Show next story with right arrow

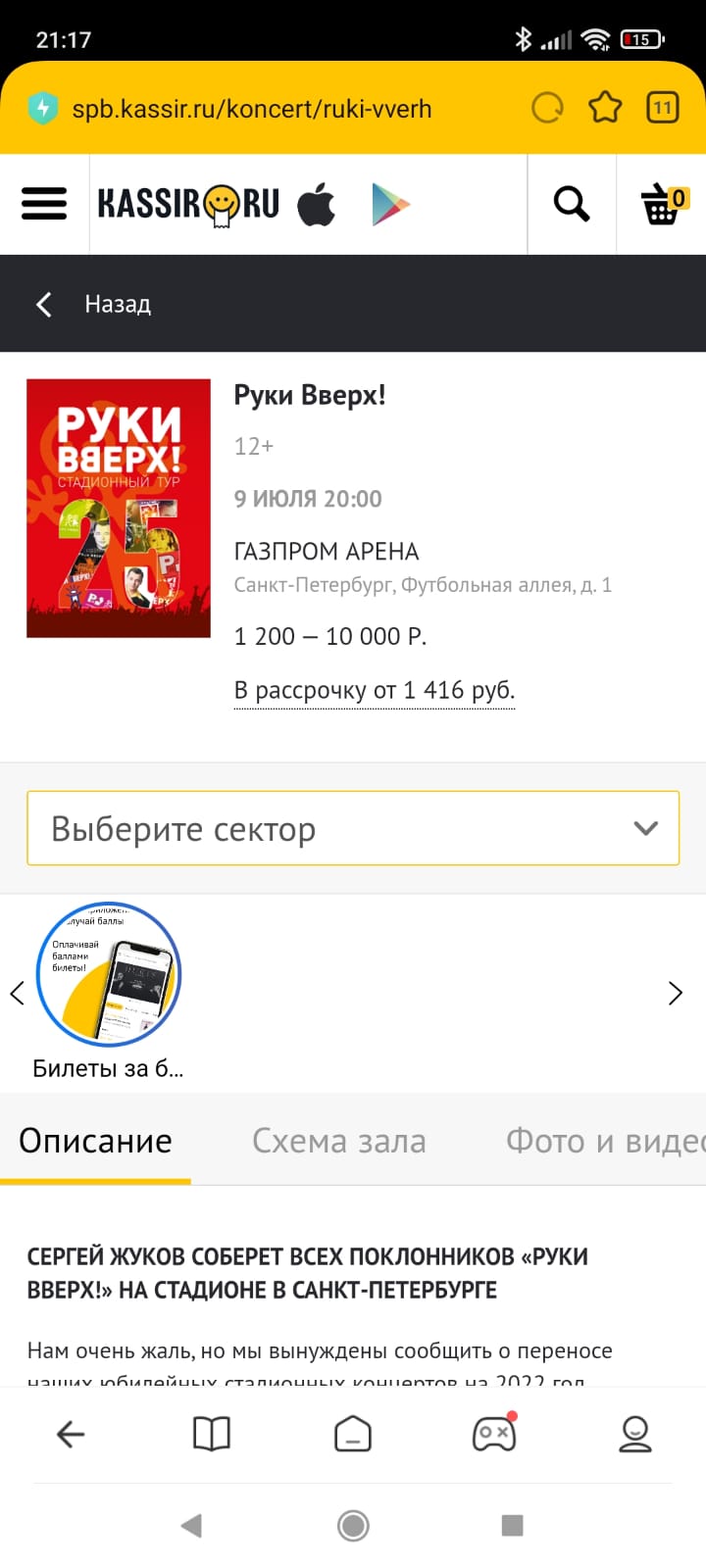coord(675,993)
